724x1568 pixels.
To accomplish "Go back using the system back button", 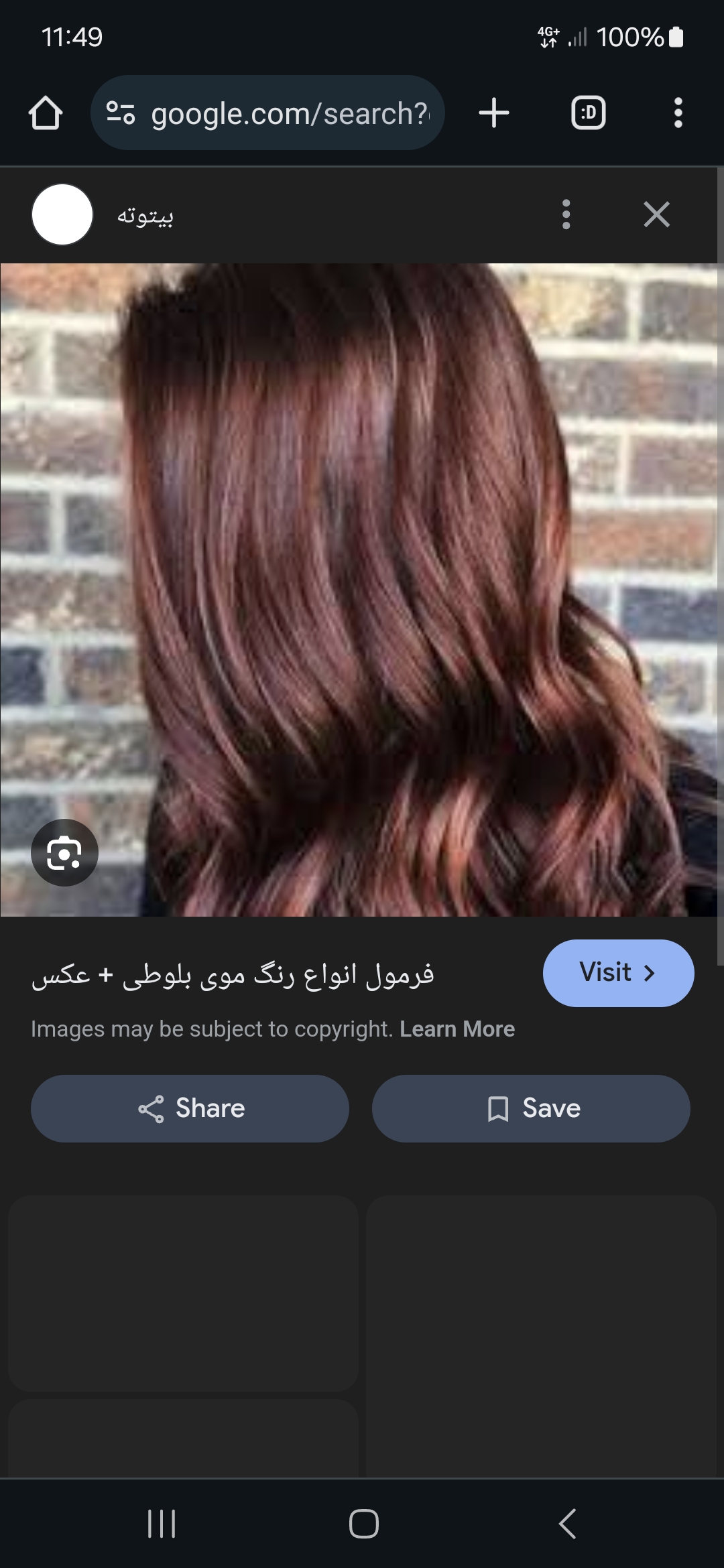I will point(567,1523).
